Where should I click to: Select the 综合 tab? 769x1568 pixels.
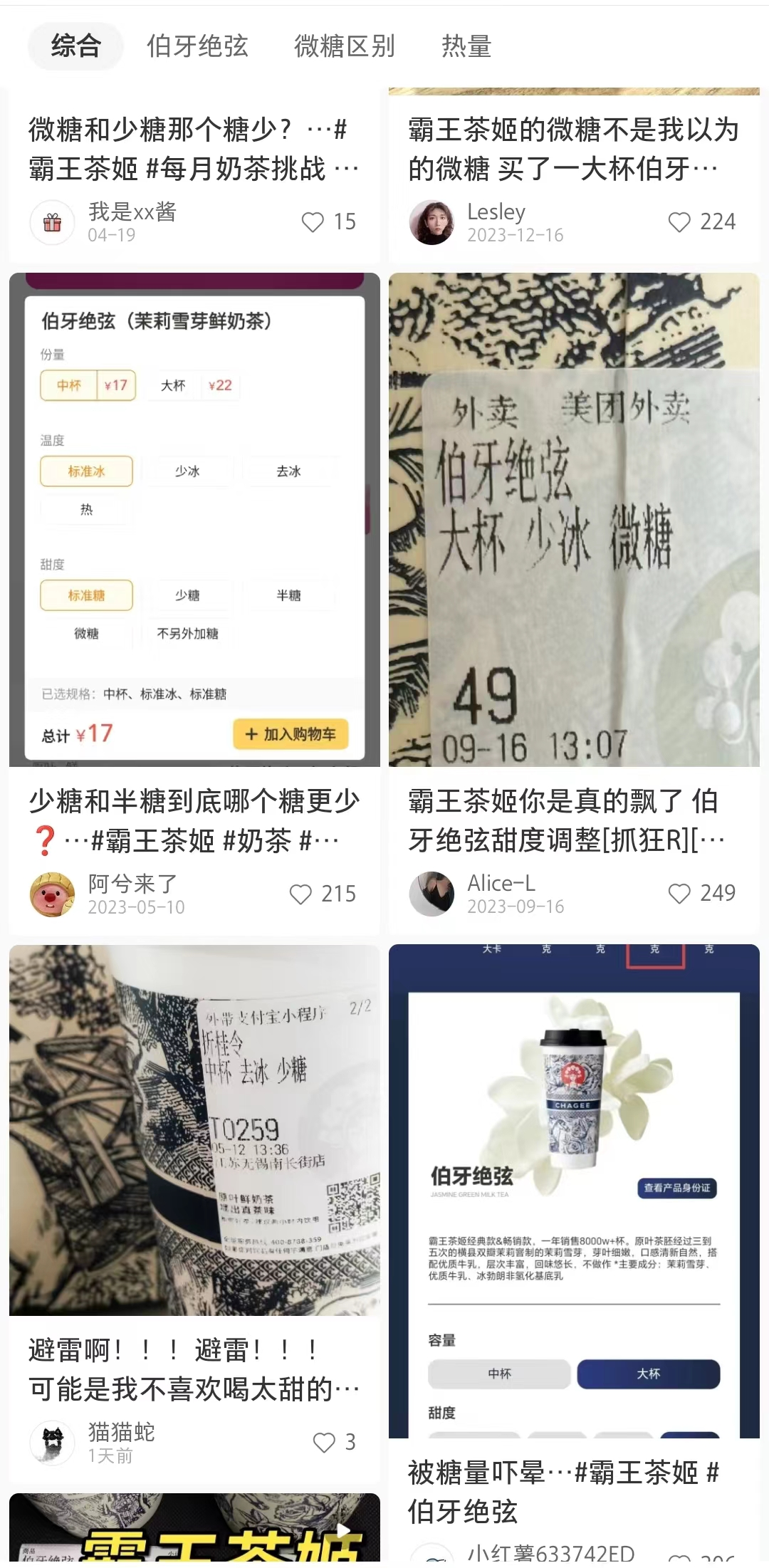(76, 46)
